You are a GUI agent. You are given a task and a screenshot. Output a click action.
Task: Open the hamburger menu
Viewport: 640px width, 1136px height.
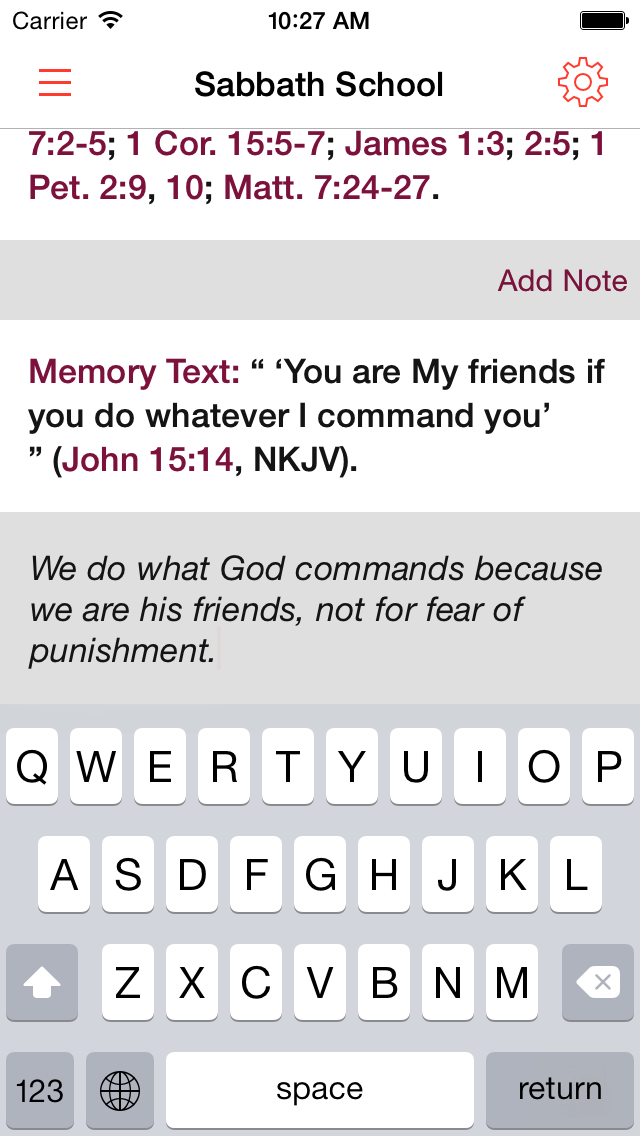point(55,83)
